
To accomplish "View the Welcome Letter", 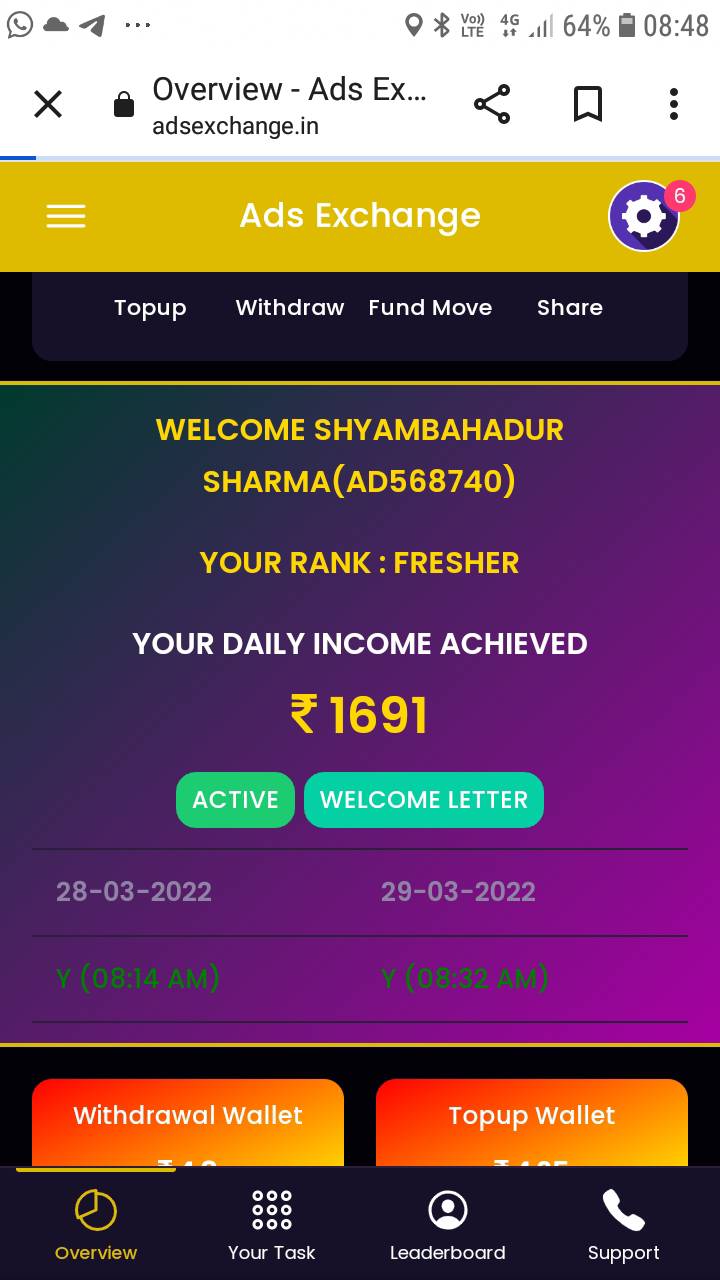I will tap(424, 800).
